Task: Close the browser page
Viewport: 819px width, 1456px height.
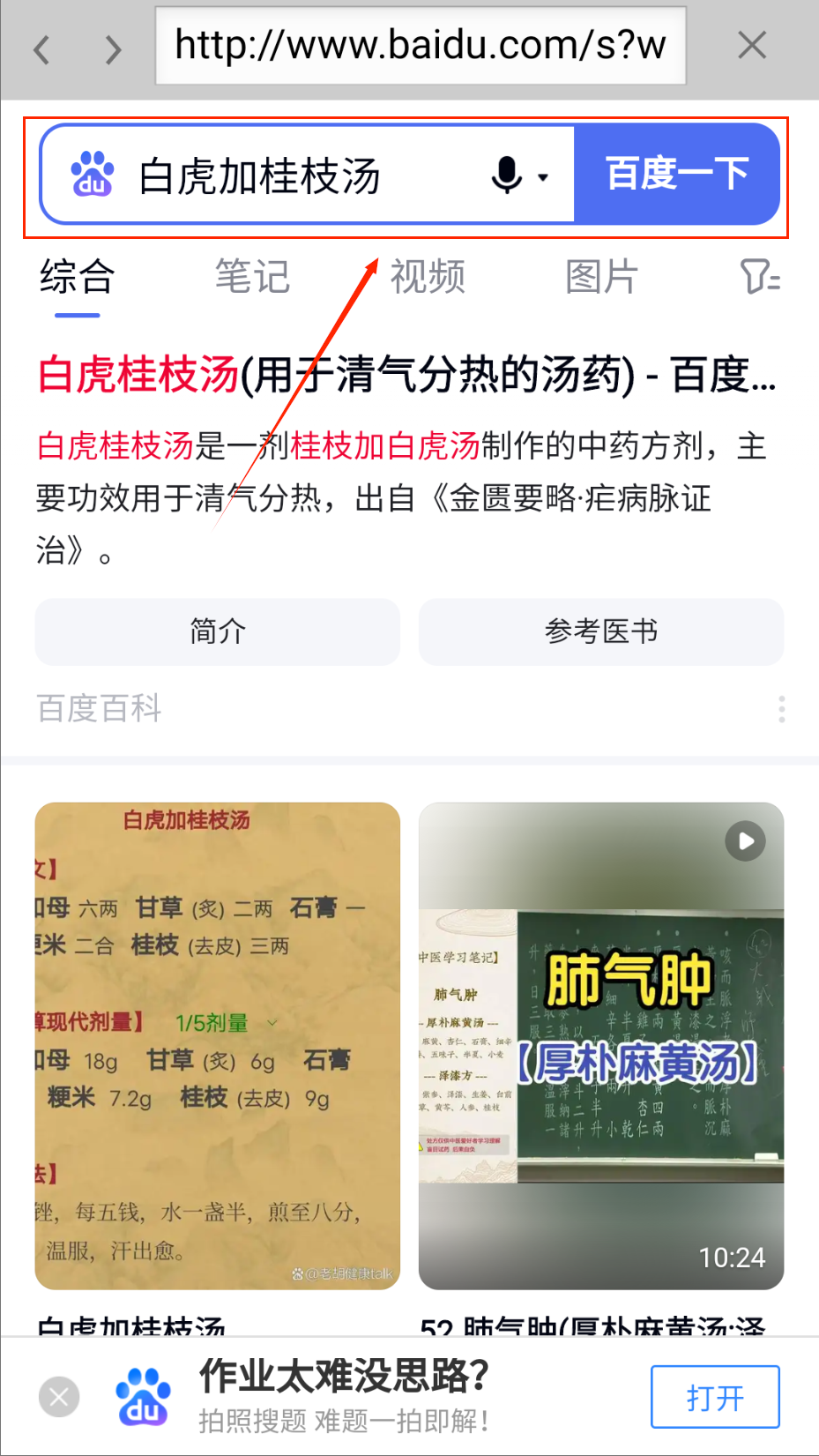Action: click(x=751, y=45)
